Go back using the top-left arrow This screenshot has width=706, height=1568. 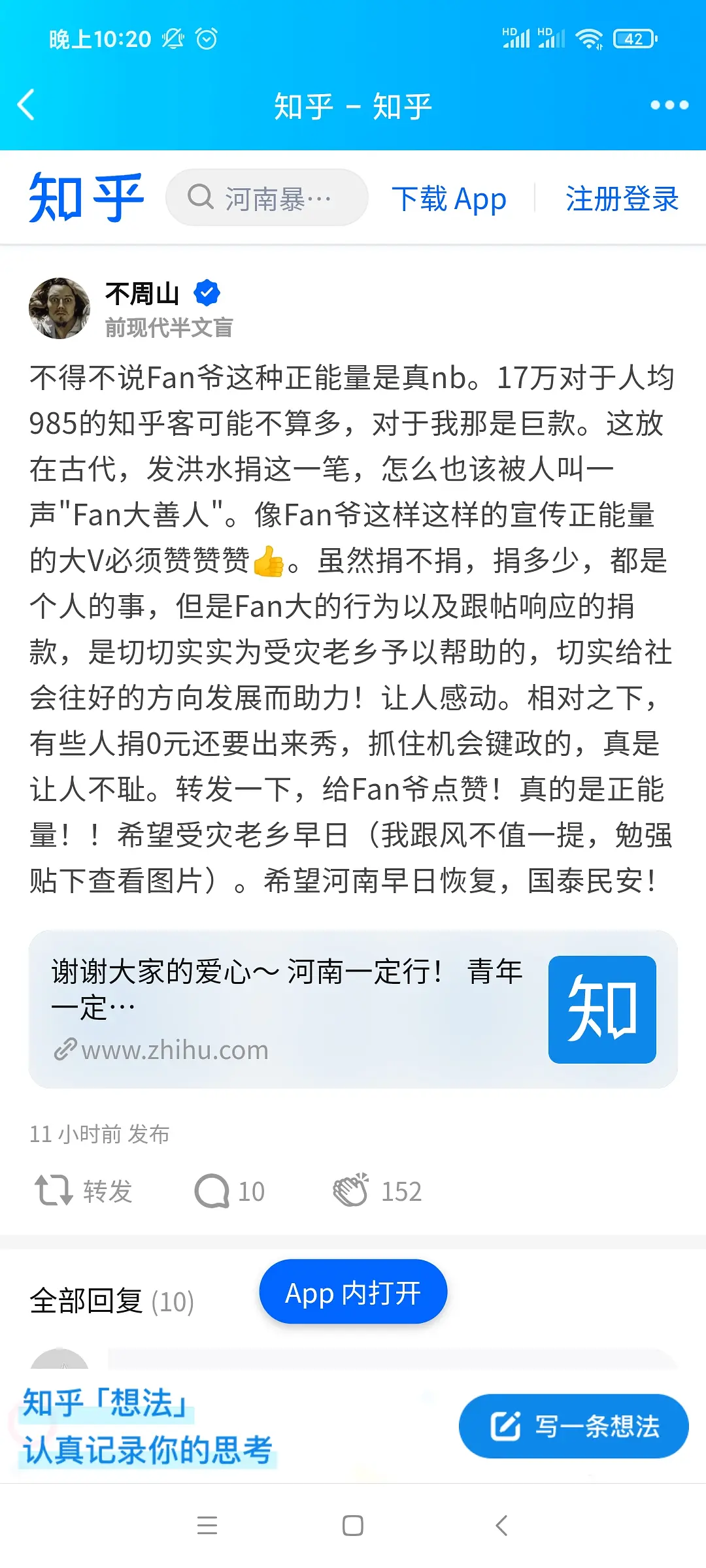(26, 105)
